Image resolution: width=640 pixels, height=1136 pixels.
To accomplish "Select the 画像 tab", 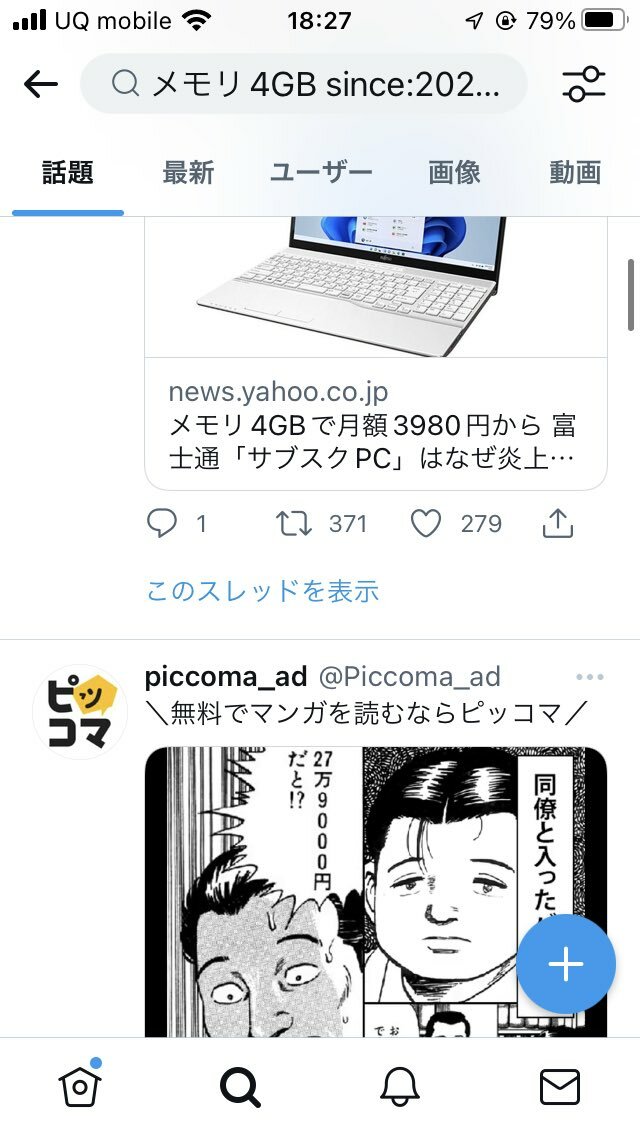I will coord(454,173).
